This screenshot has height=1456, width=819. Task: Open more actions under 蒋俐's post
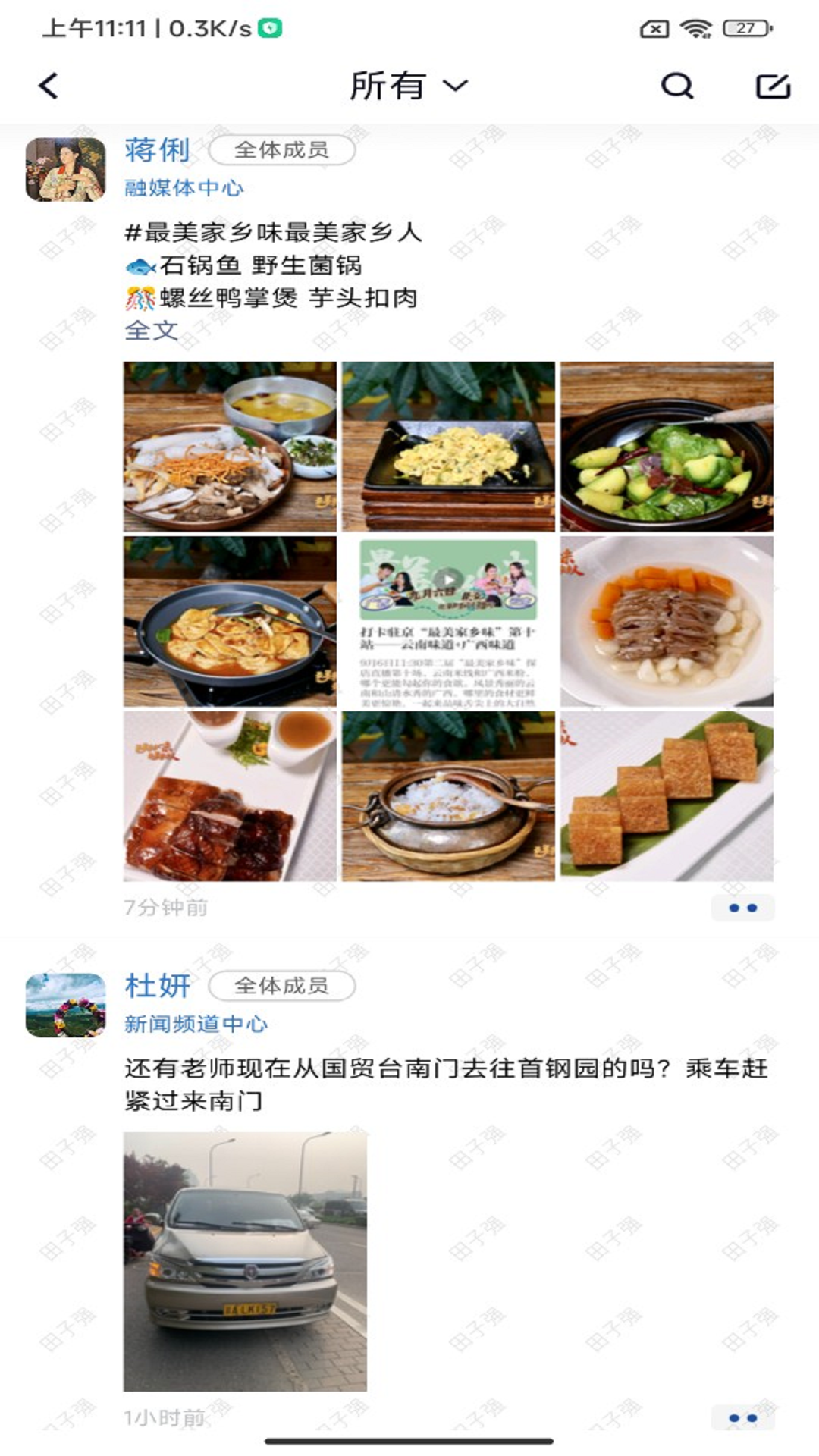pos(742,908)
